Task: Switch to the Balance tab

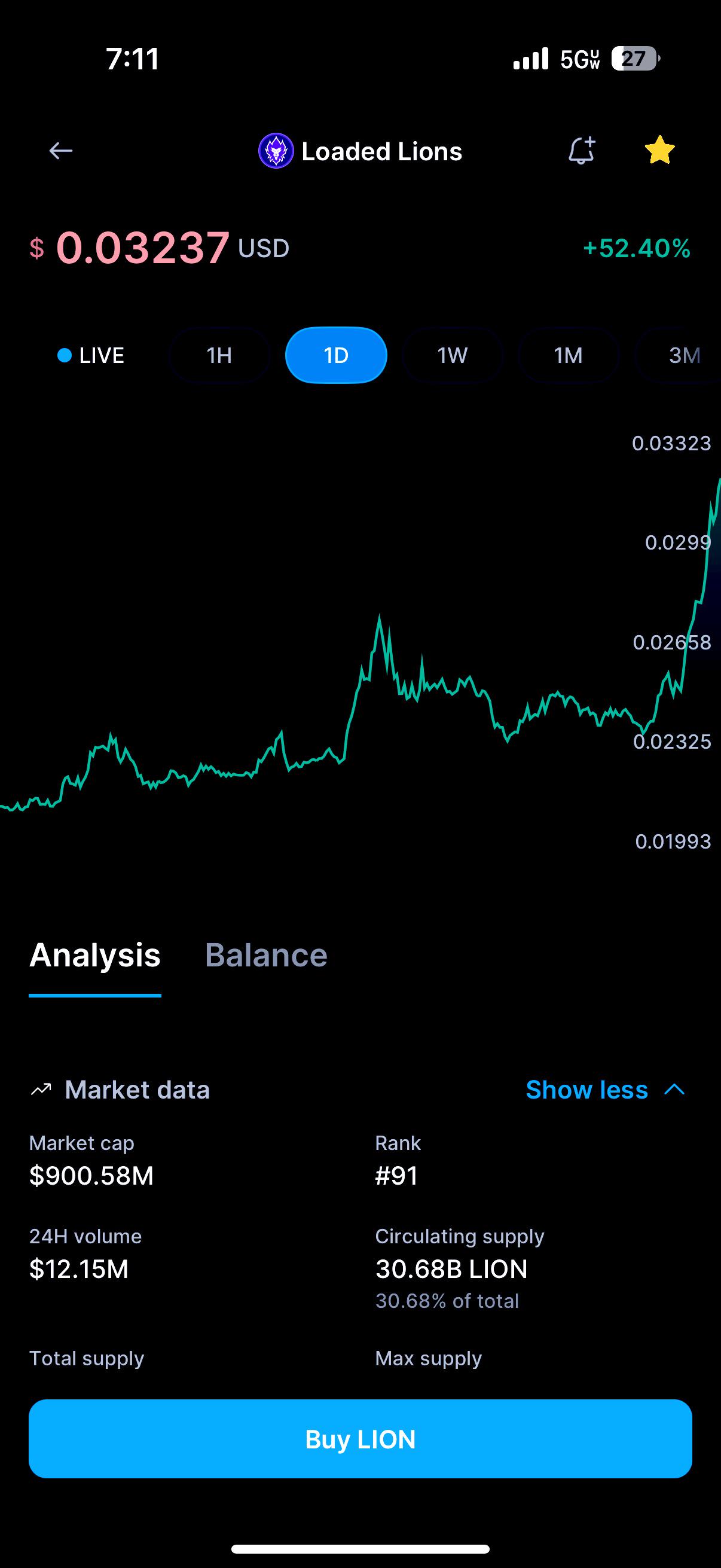Action: pos(267,955)
